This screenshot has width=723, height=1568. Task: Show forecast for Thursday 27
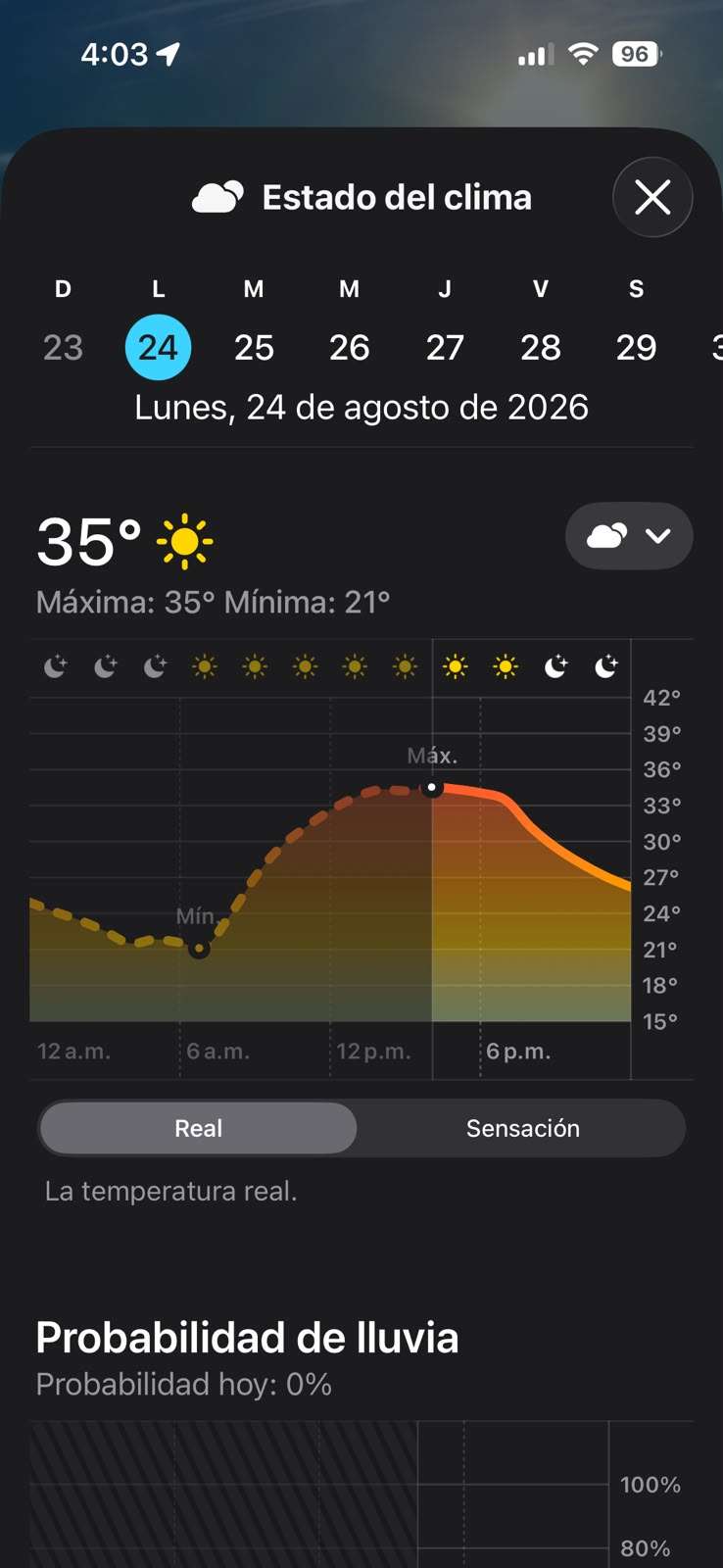(x=445, y=347)
